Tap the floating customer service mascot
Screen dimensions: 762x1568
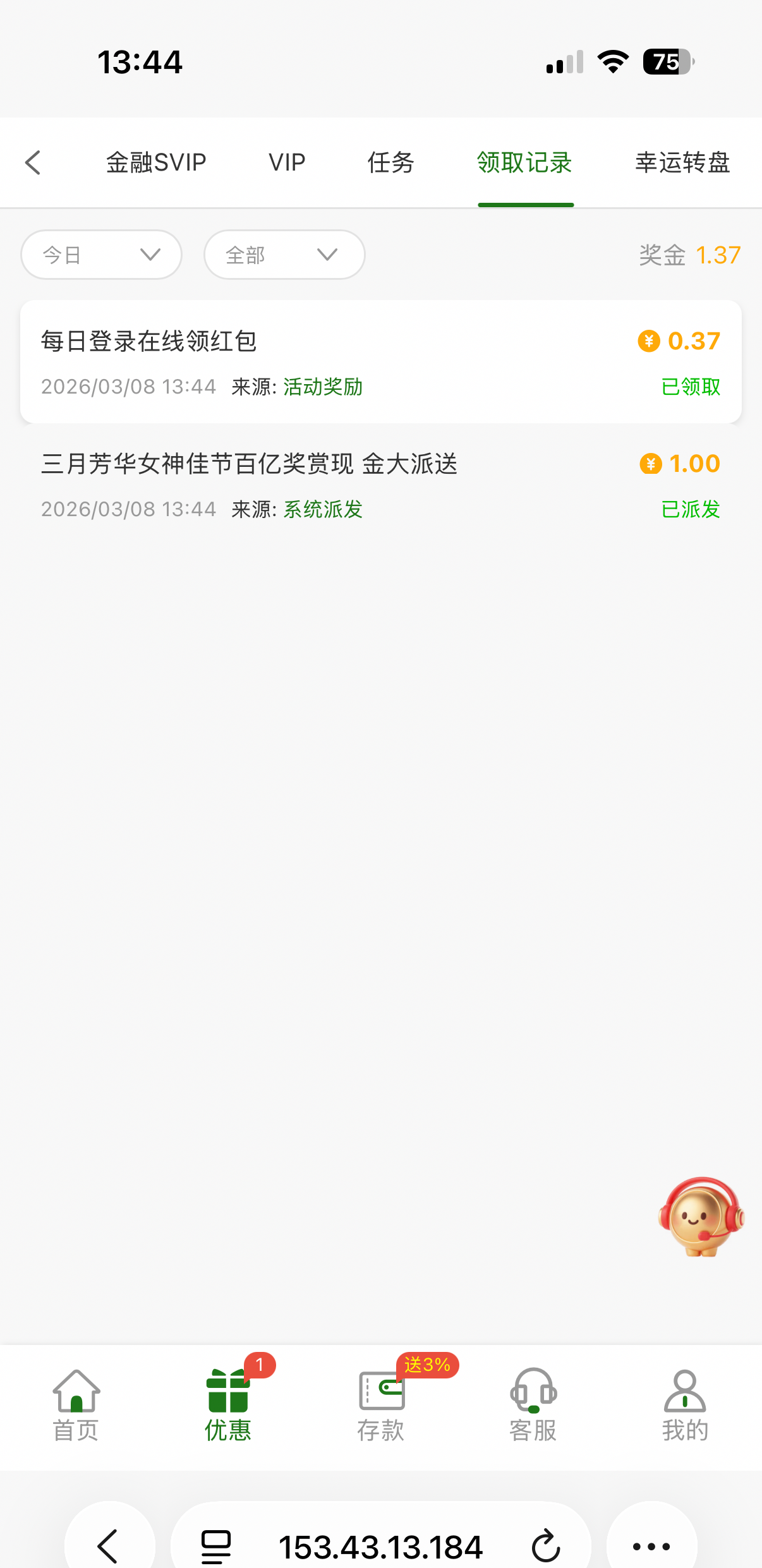(701, 1216)
